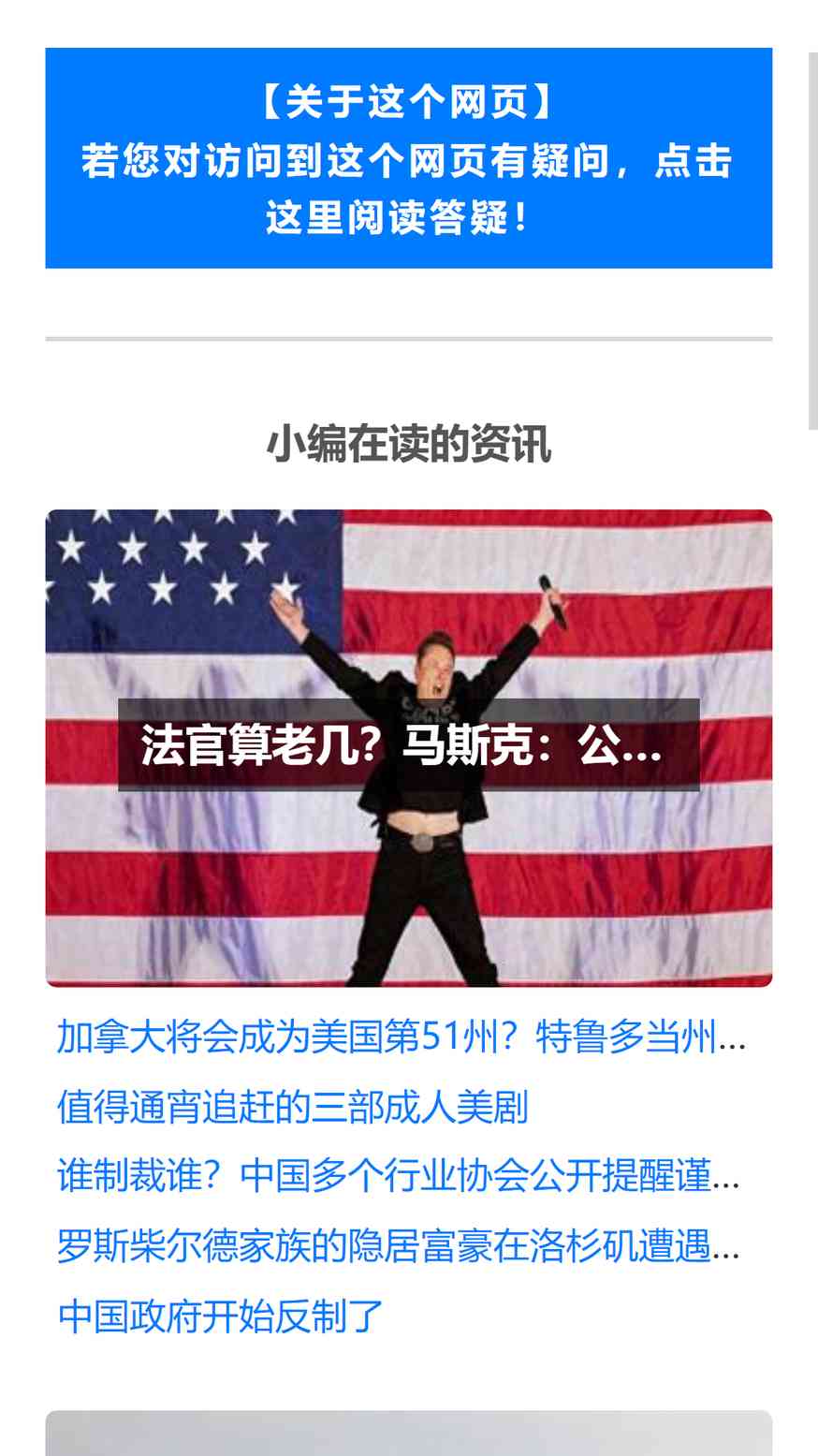Open 值得通宵追赶的三部成人美剧 link
Viewport: 818px width, 1456px height.
pyautogui.click(x=292, y=1107)
